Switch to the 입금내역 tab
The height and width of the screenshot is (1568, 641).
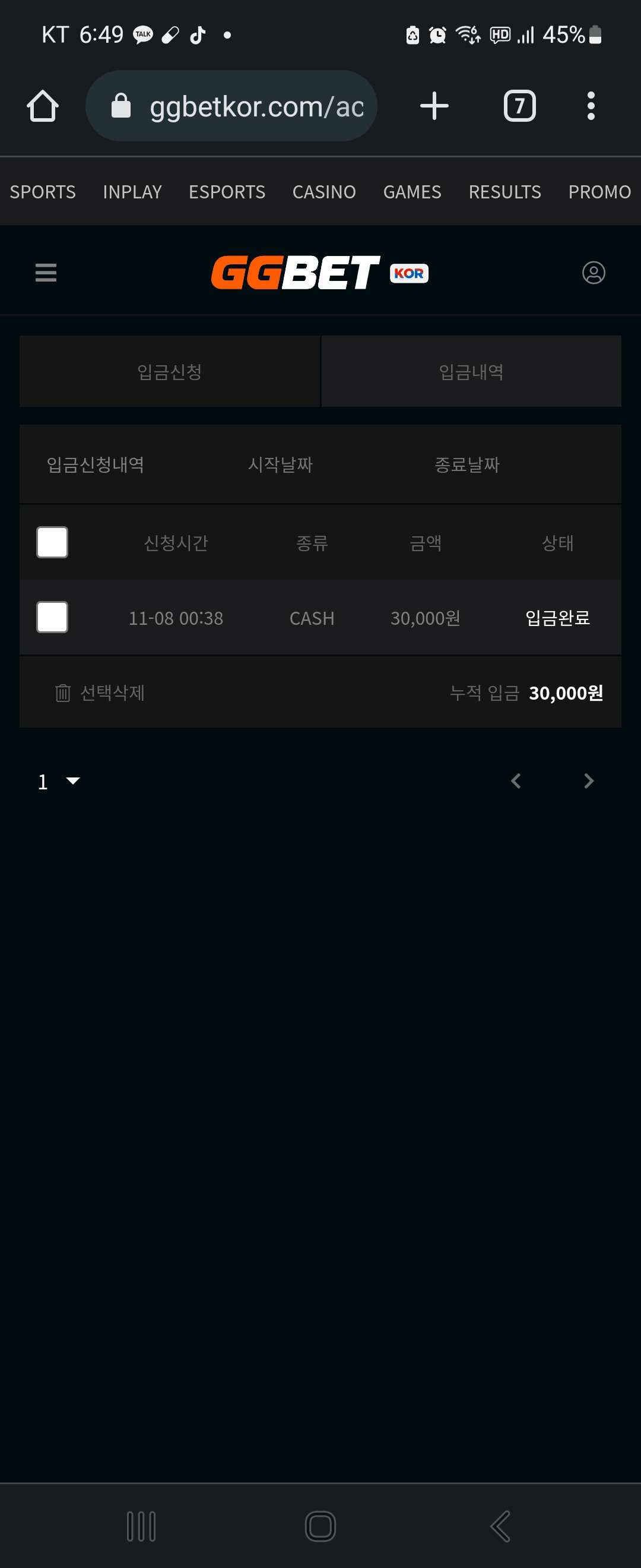tap(471, 371)
